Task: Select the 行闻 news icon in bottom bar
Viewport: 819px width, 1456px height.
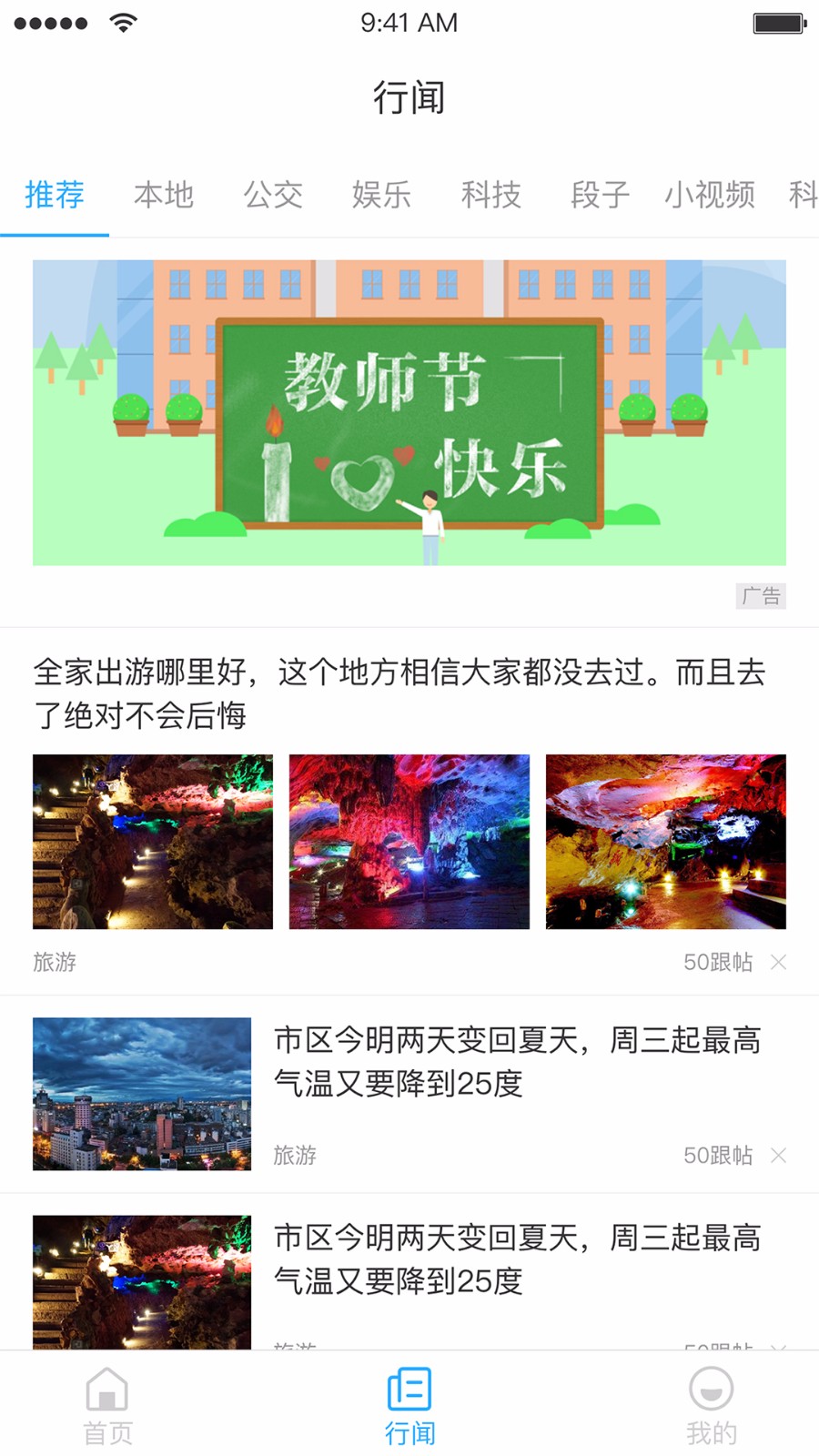Action: tap(409, 1390)
